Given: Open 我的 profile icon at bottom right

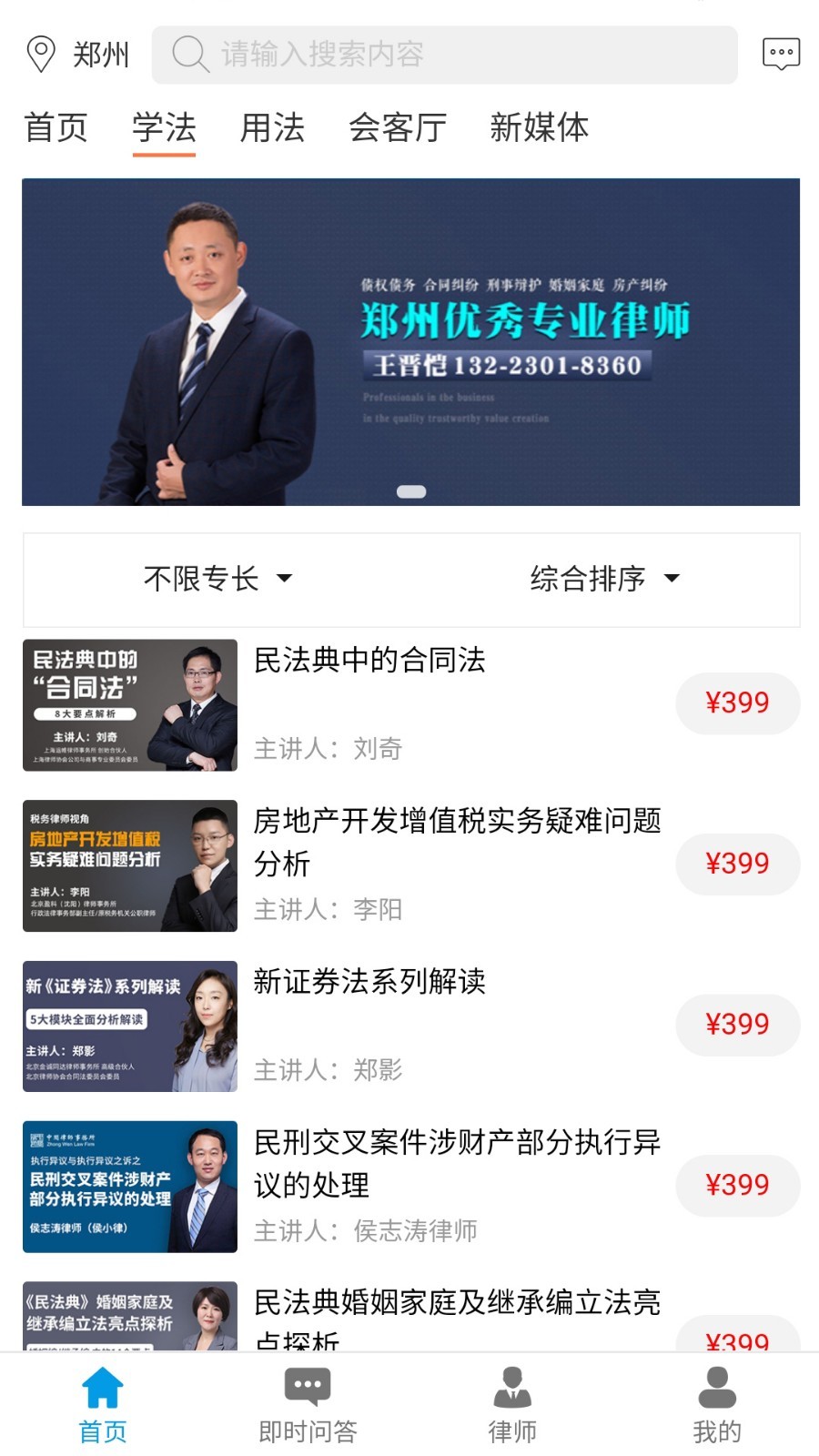Looking at the screenshot, I should [x=717, y=1387].
